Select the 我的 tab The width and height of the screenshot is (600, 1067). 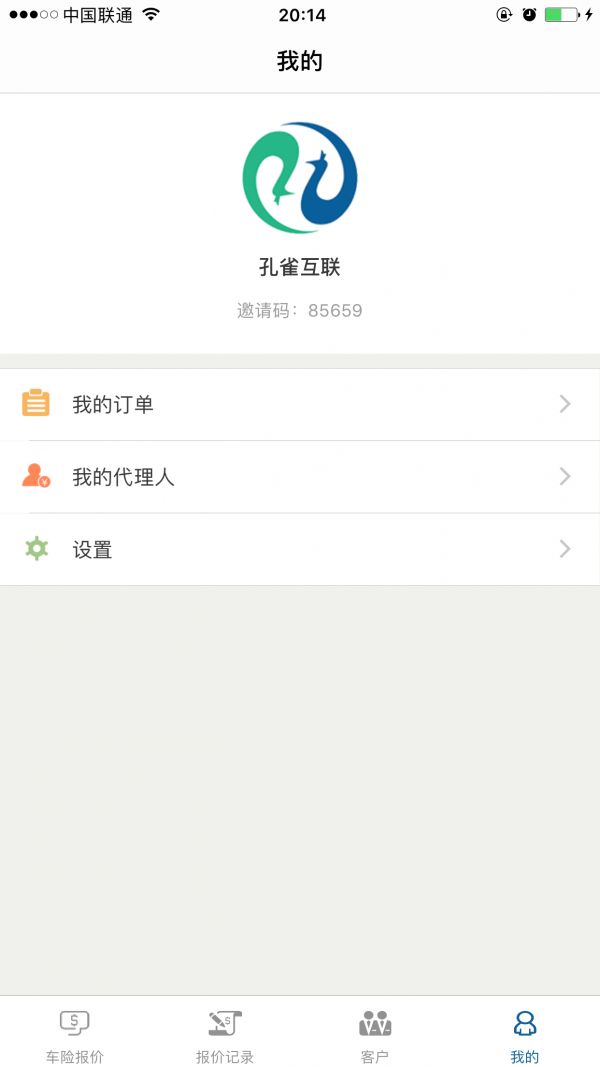point(524,1034)
